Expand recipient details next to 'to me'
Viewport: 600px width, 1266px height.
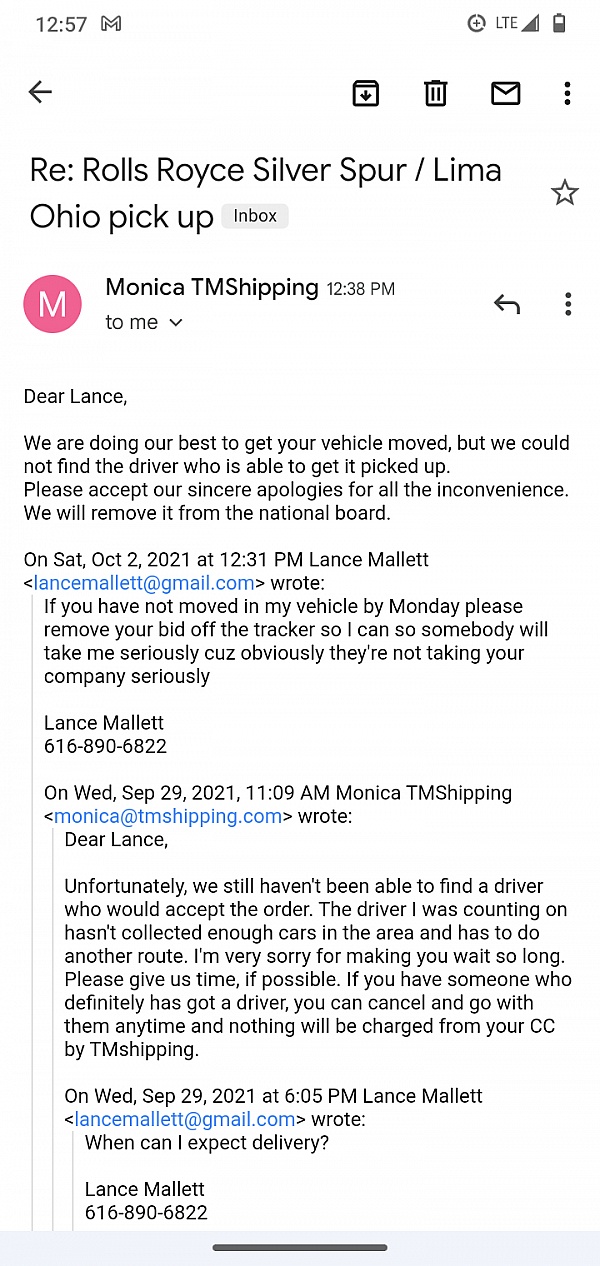point(176,323)
